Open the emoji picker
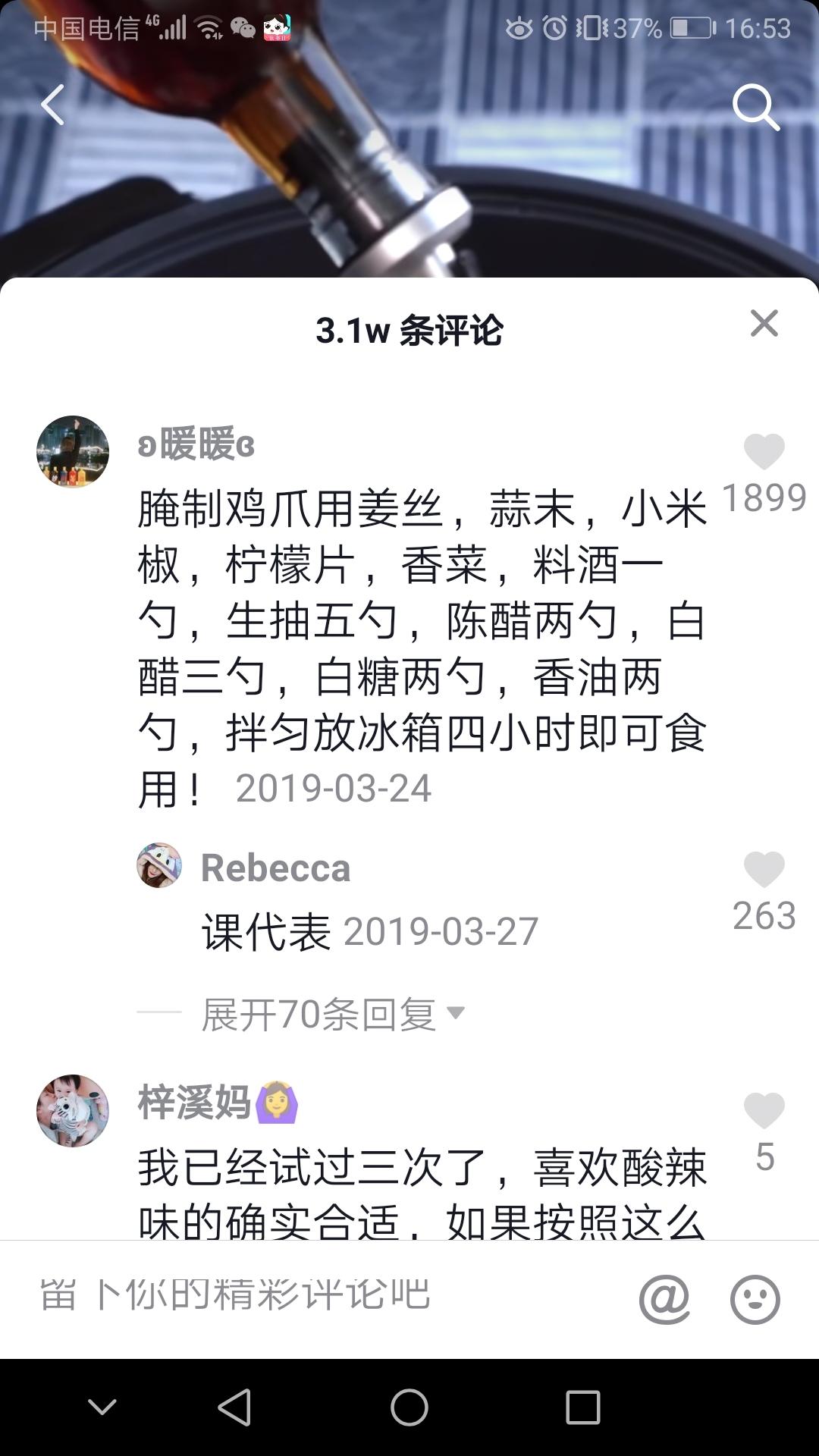This screenshot has width=819, height=1456. [755, 1299]
